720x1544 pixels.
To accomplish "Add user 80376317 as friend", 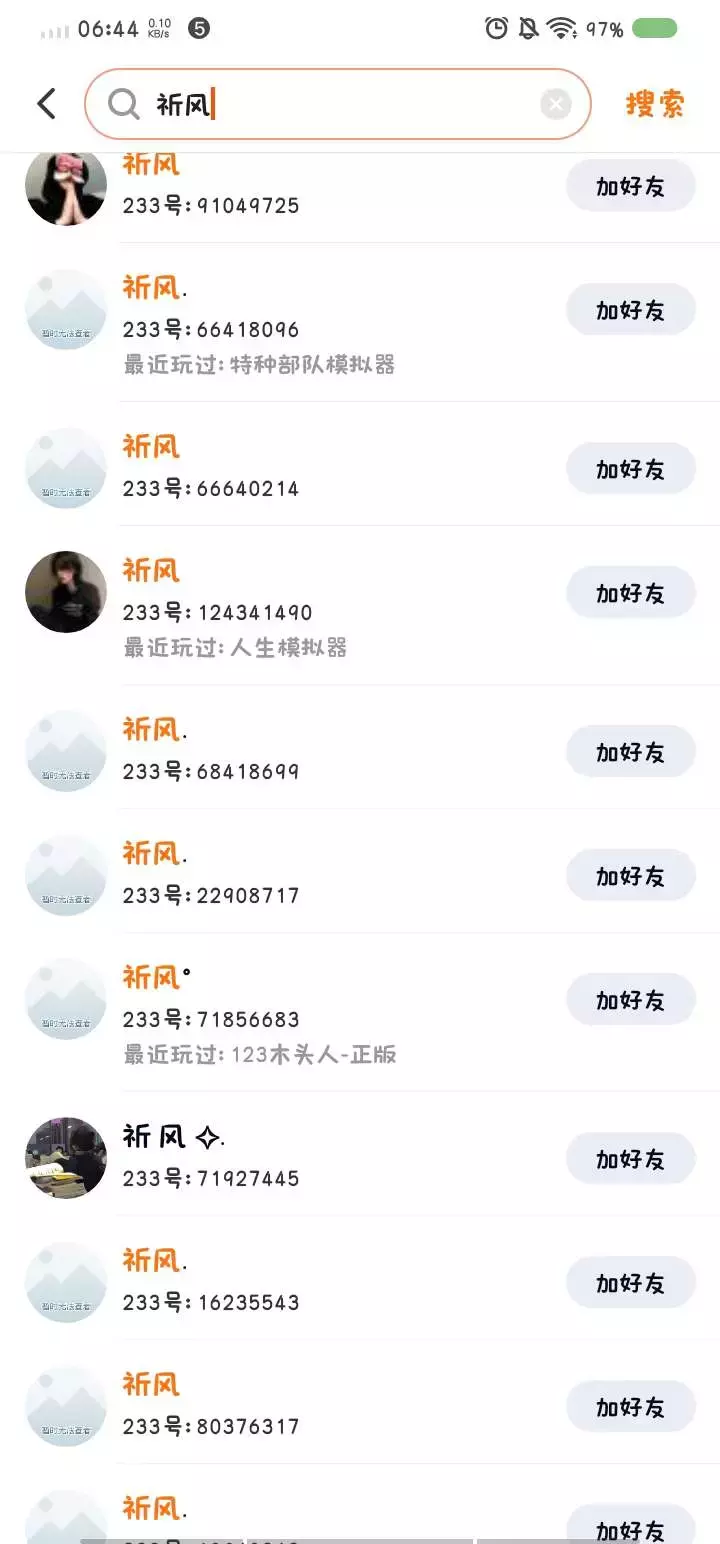I will point(630,1407).
